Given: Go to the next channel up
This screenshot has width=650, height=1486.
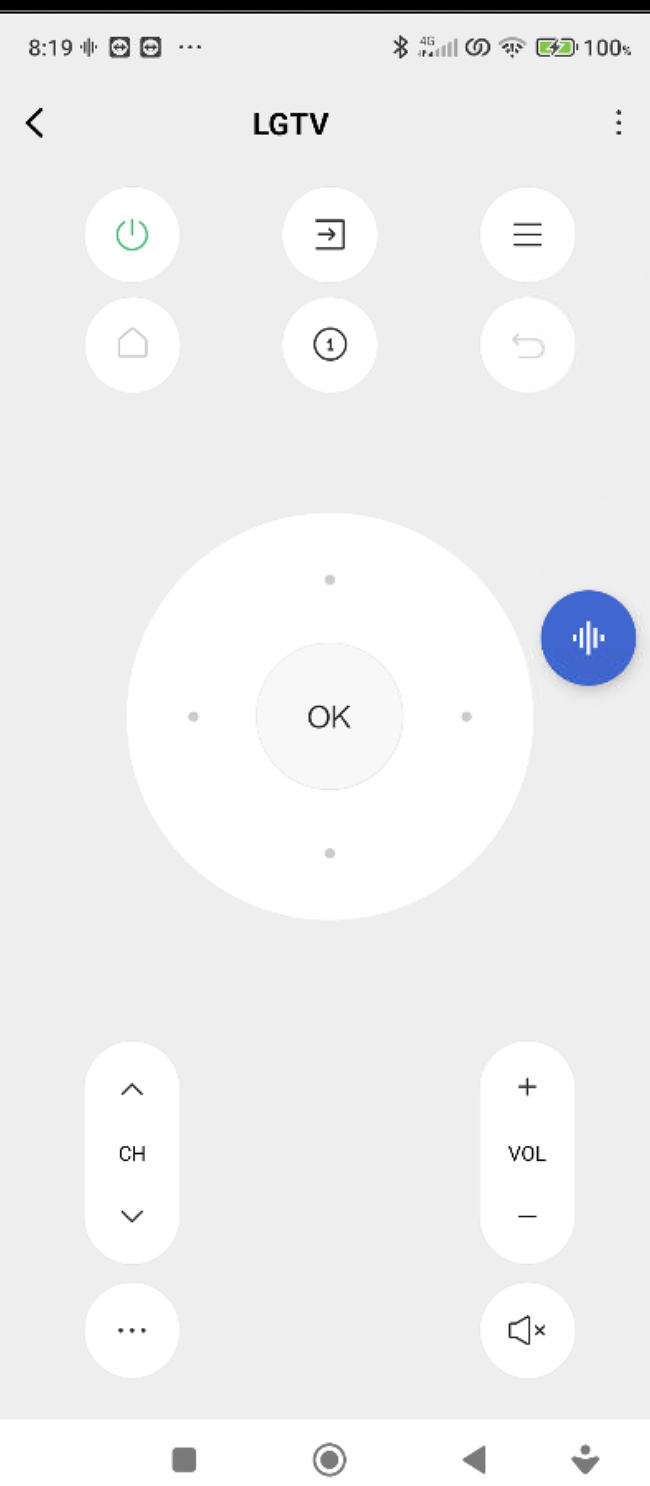Looking at the screenshot, I should [132, 1090].
